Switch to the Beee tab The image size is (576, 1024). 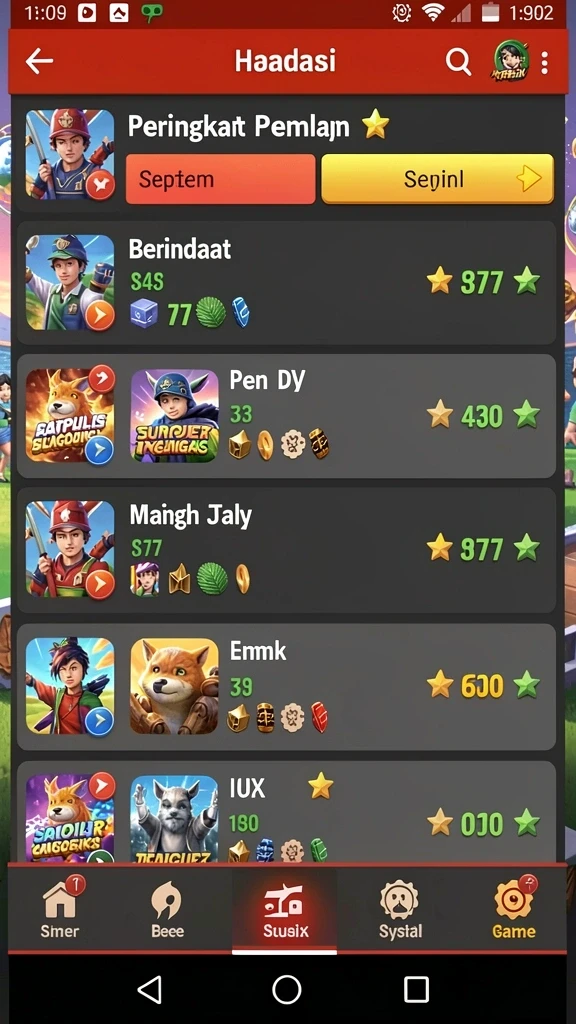[x=167, y=908]
